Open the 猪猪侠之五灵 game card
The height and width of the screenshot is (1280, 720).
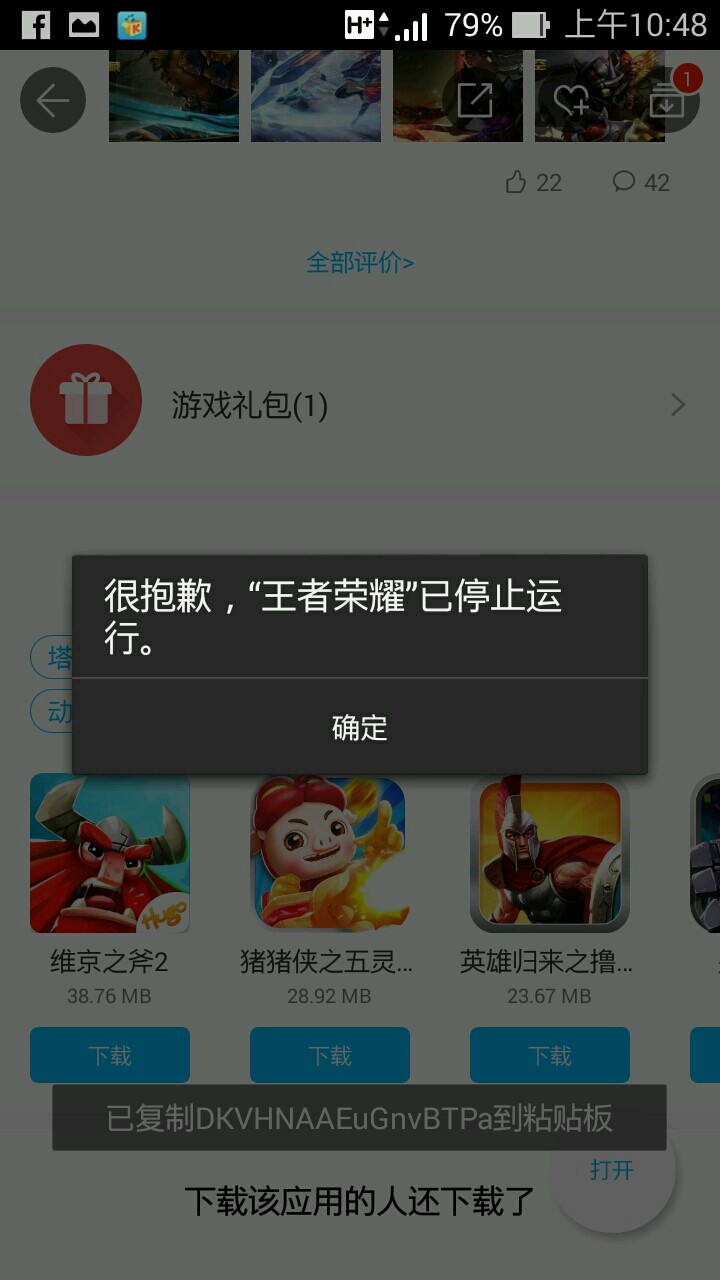coord(329,853)
